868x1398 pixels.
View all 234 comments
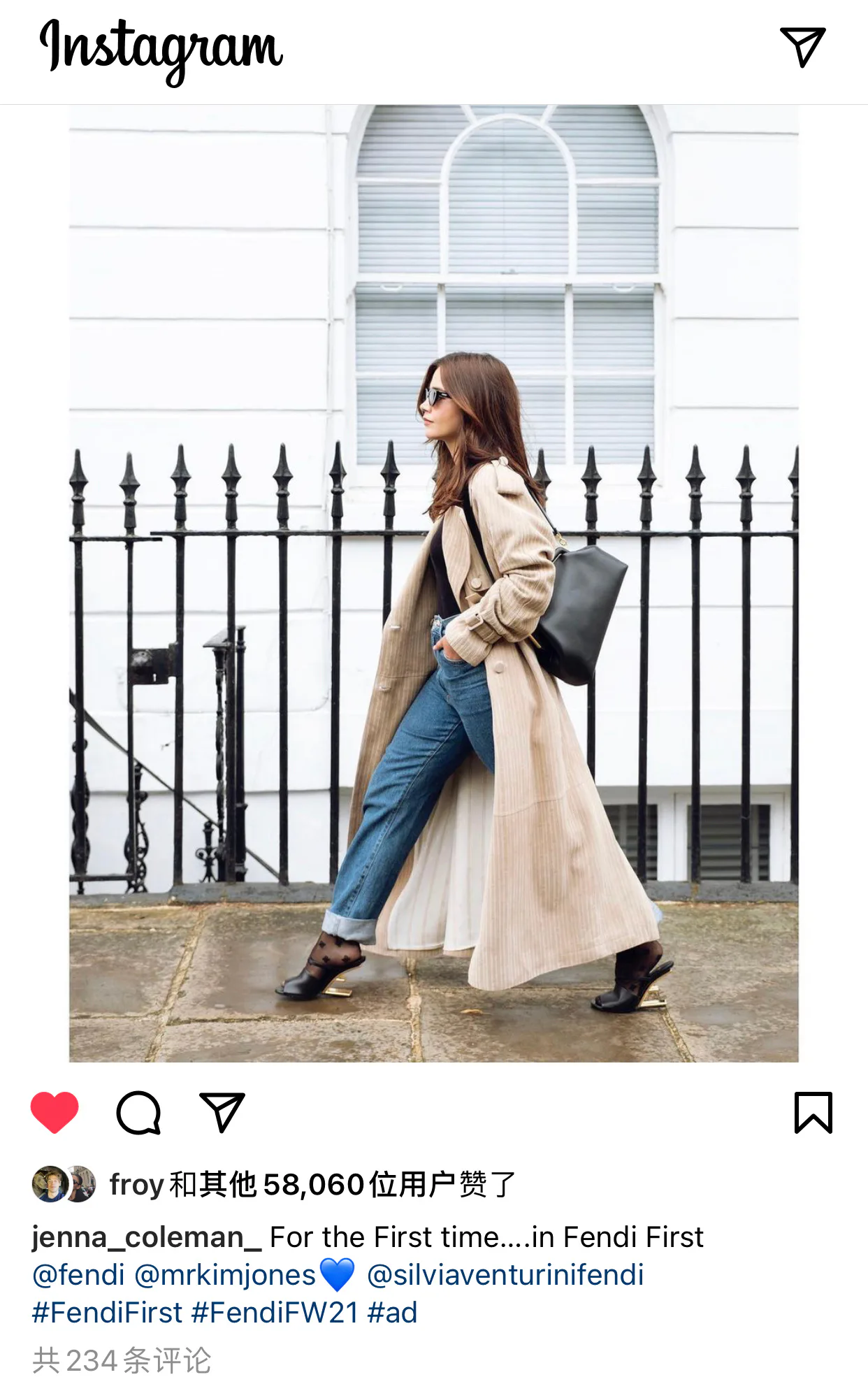[x=122, y=1361]
